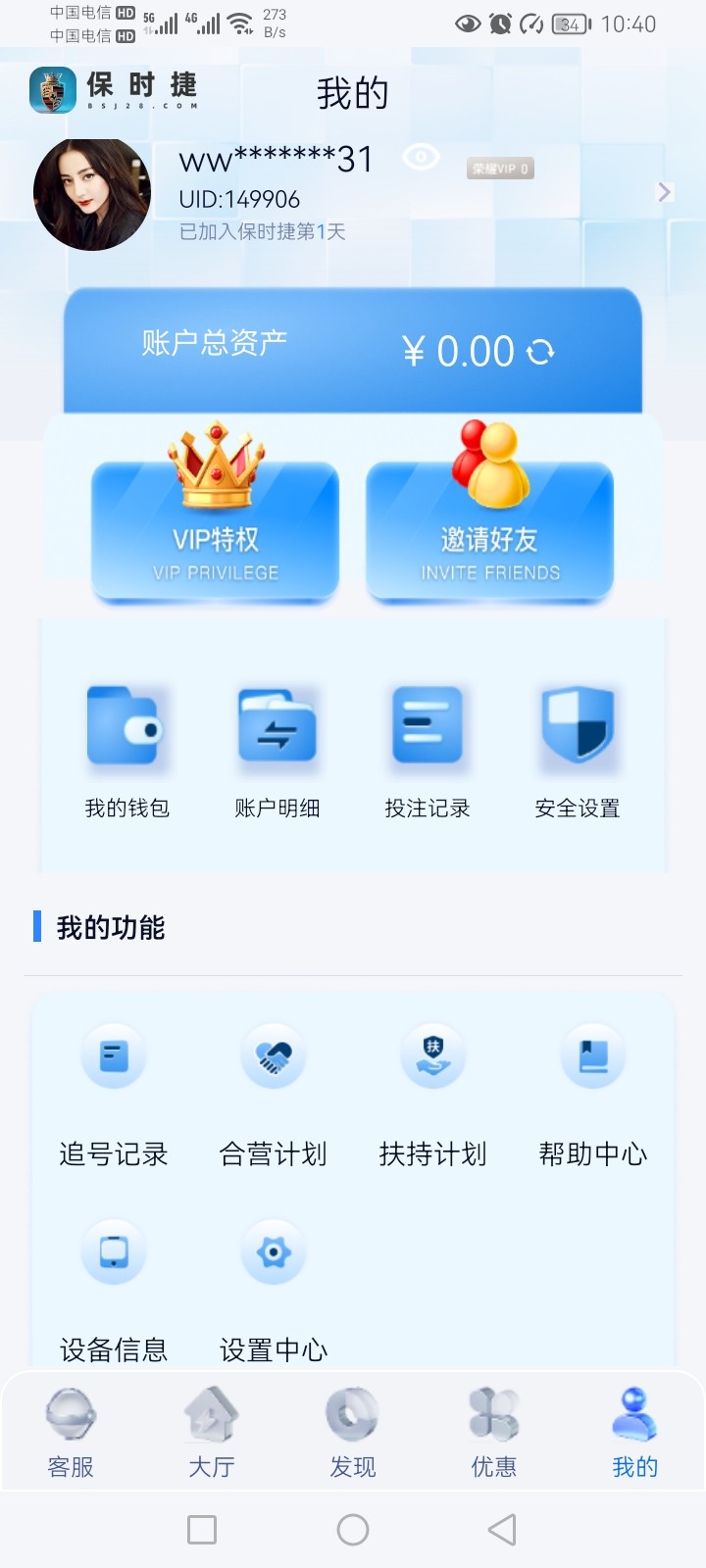Open 追号记录 icon under 我的功能
The image size is (706, 1568).
(x=114, y=1054)
